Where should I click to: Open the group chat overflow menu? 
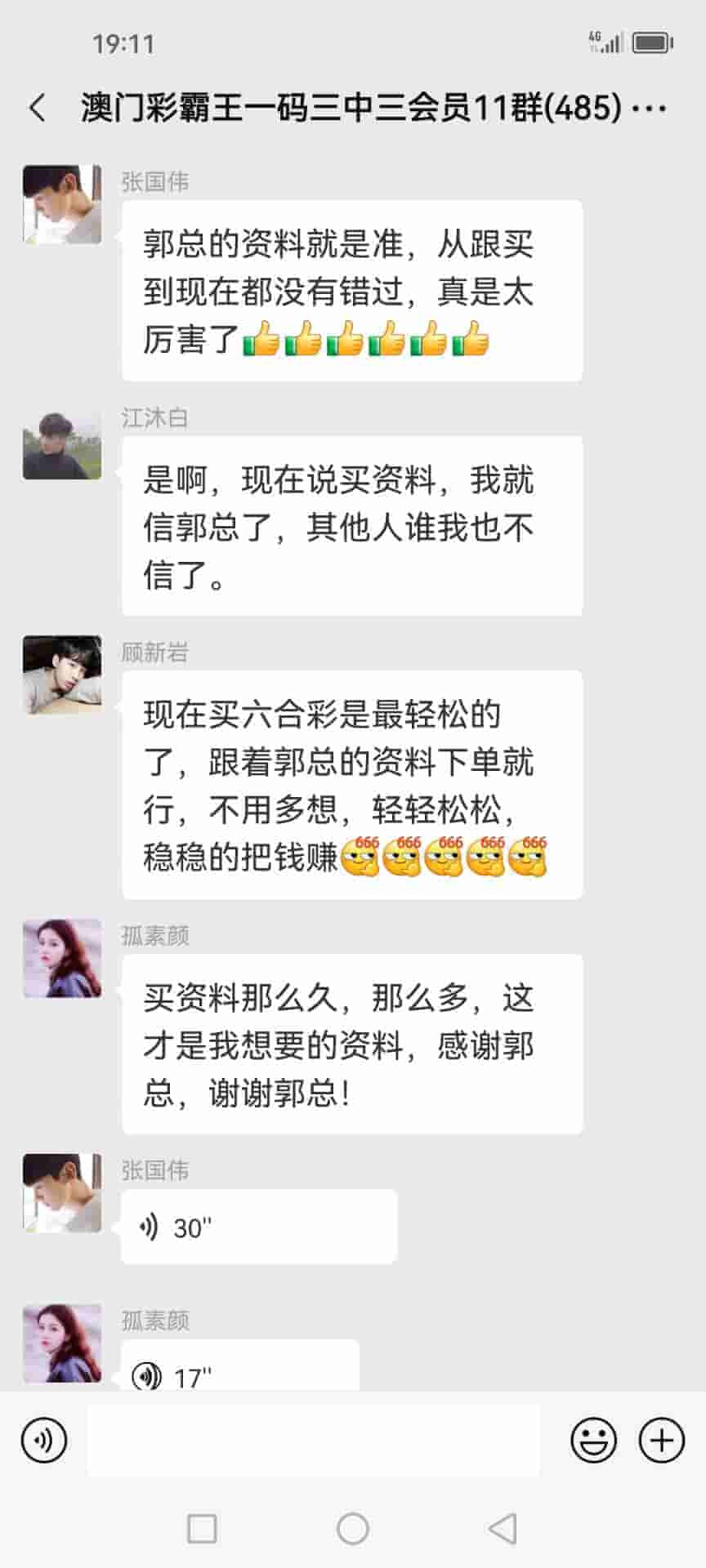[650, 109]
